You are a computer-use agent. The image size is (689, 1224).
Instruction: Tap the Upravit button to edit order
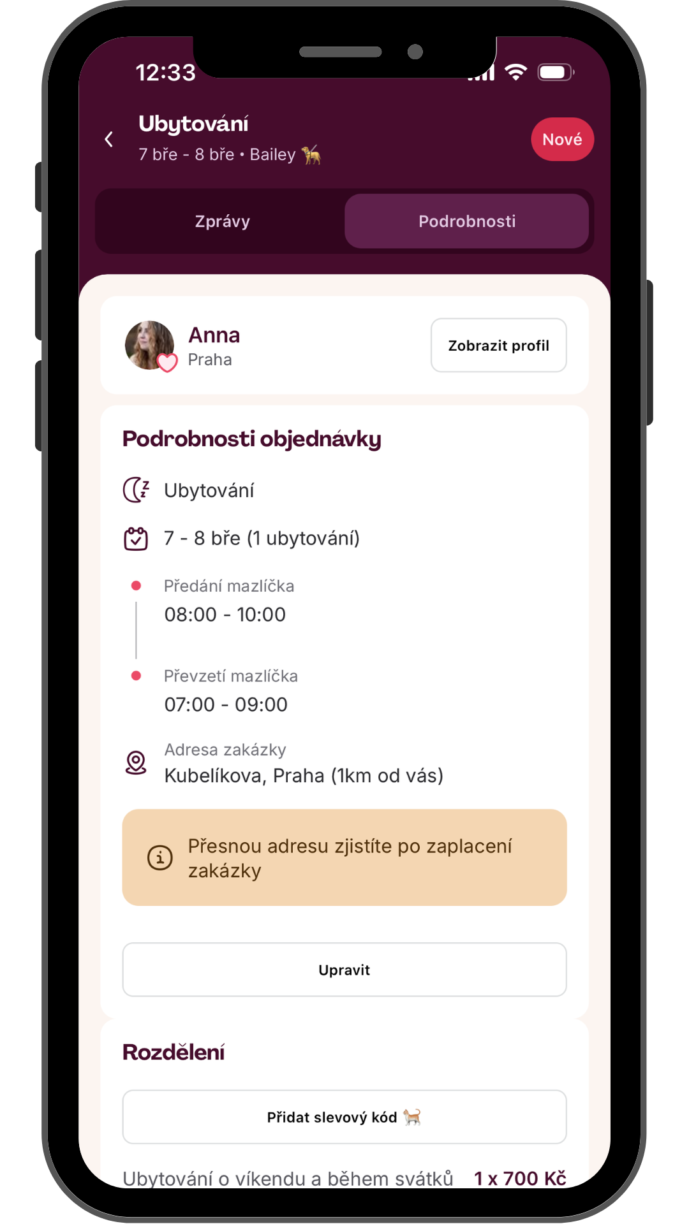344,970
